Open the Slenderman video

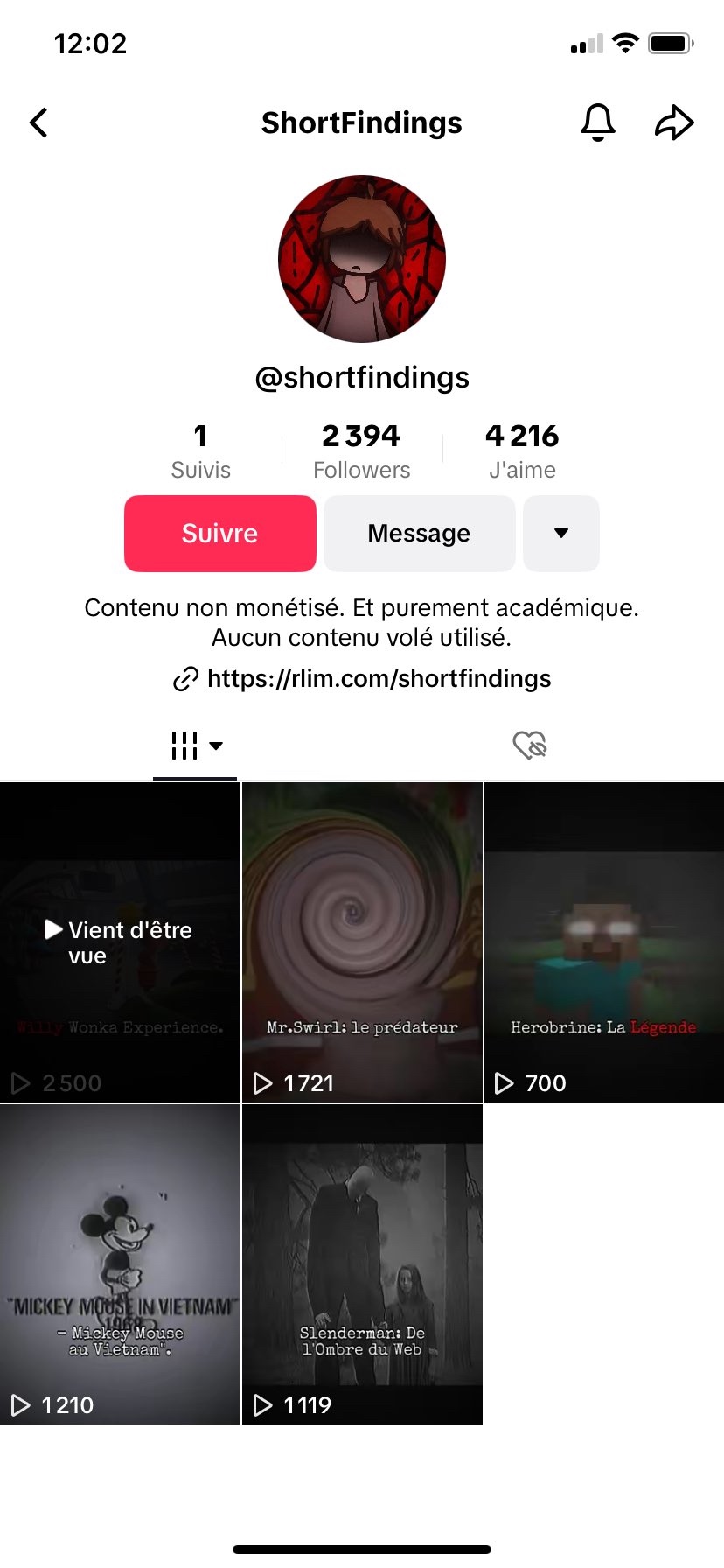[x=362, y=1264]
